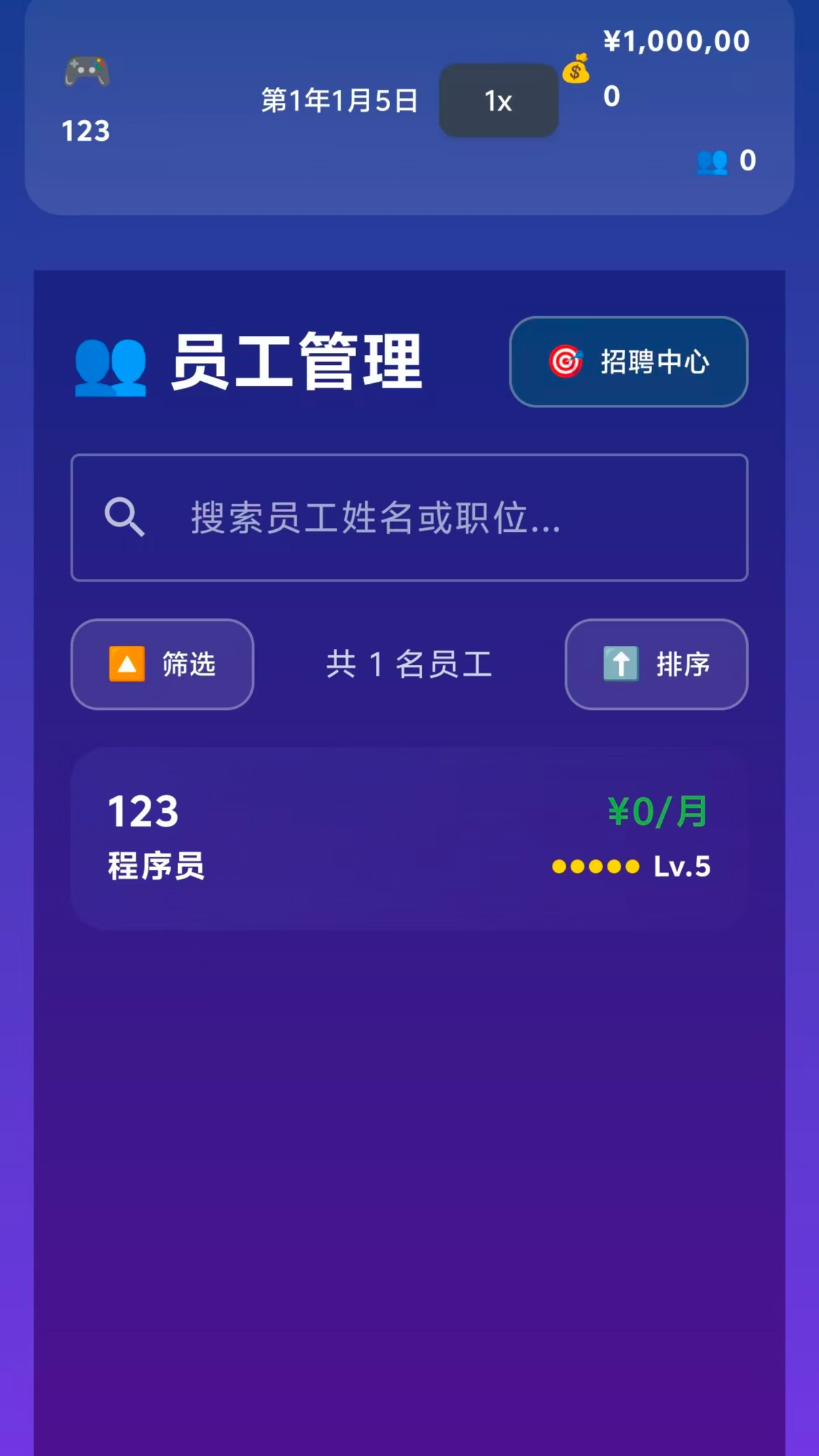819x1456 pixels.
Task: Open employee 123 程序员 card
Action: pos(409,838)
